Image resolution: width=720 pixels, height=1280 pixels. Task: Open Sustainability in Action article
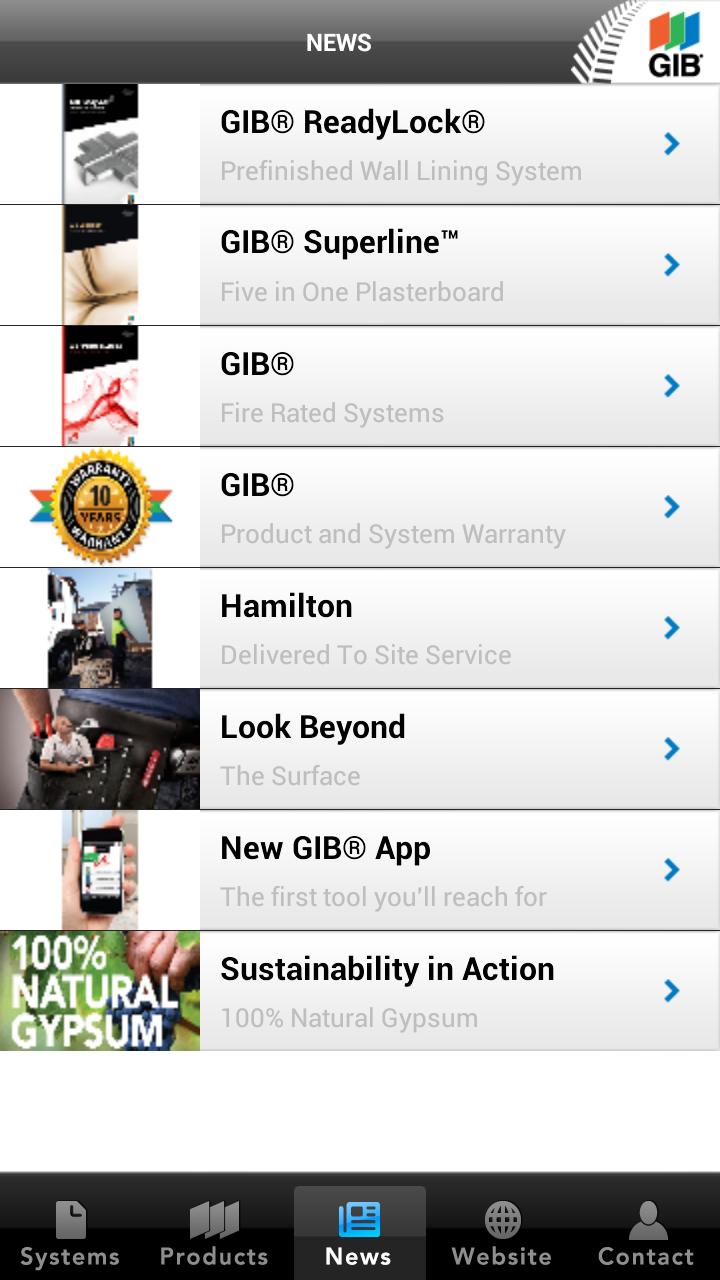pos(400,992)
